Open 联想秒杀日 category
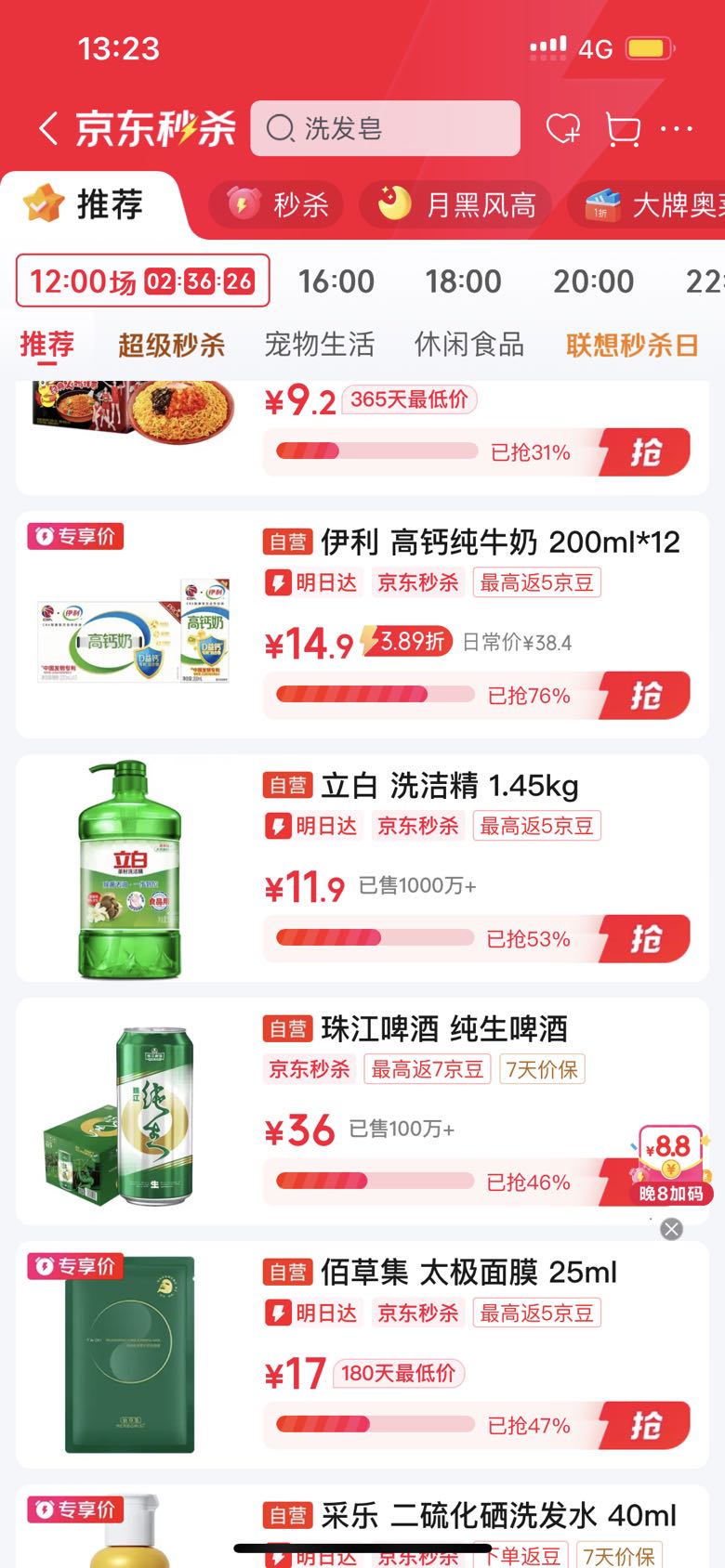 pos(632,345)
